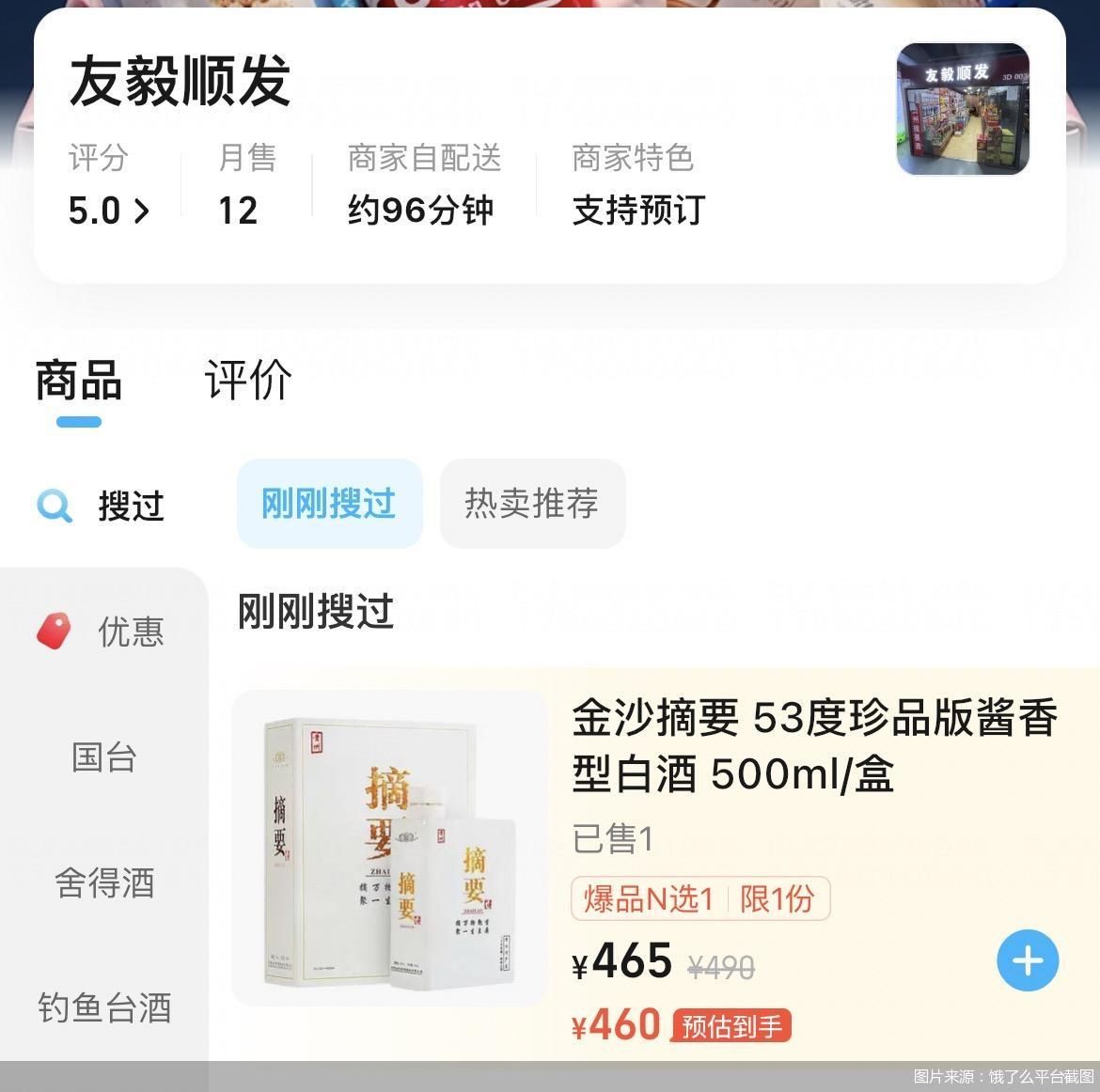Open the 优惠 category
This screenshot has width=1100, height=1092.
click(x=102, y=632)
